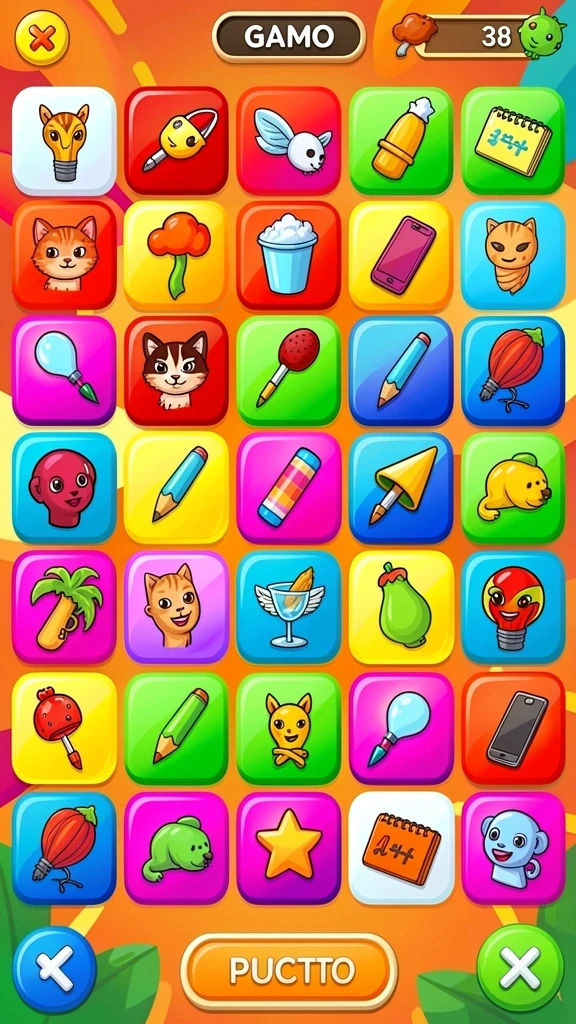Tap the green X button
The width and height of the screenshot is (576, 1024).
tap(520, 968)
